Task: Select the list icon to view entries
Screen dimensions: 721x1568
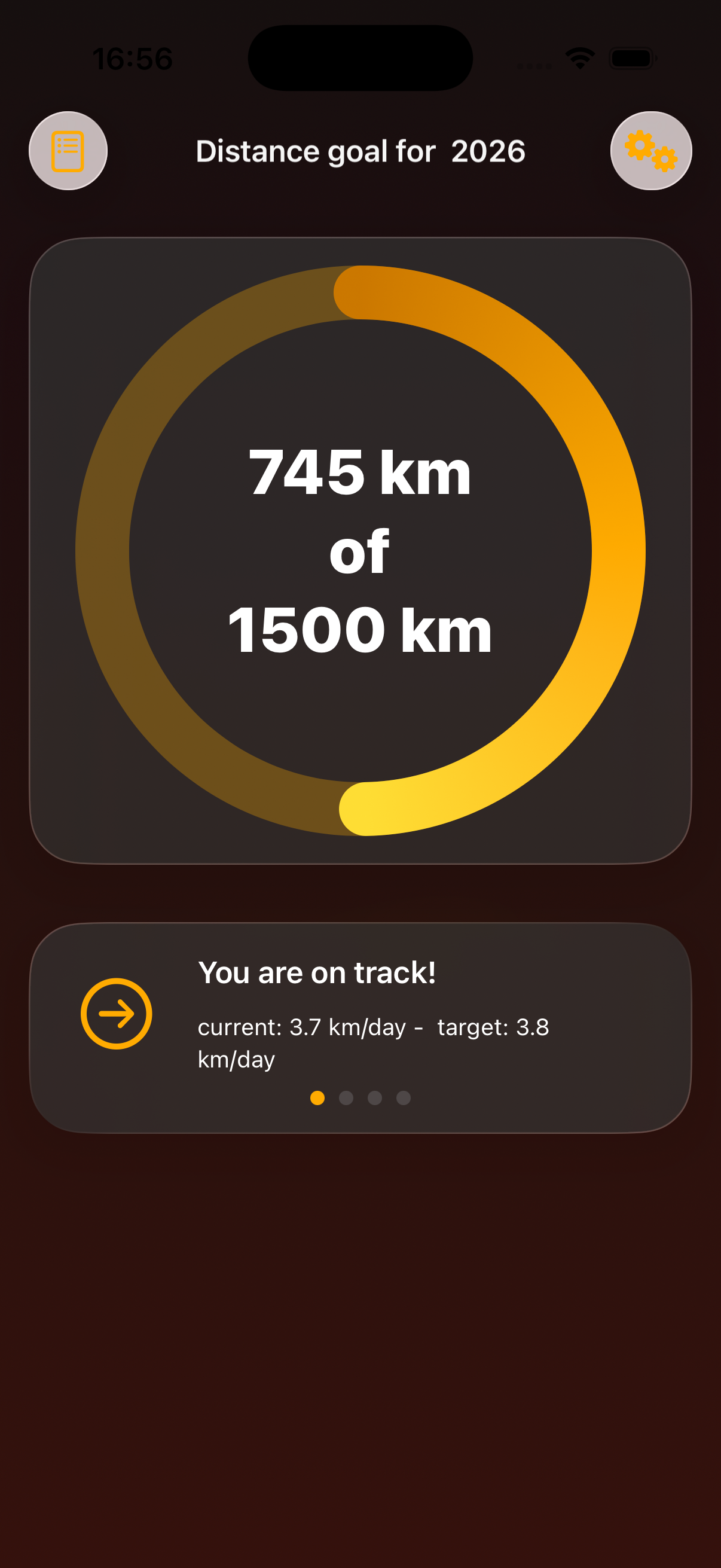Action: point(68,151)
